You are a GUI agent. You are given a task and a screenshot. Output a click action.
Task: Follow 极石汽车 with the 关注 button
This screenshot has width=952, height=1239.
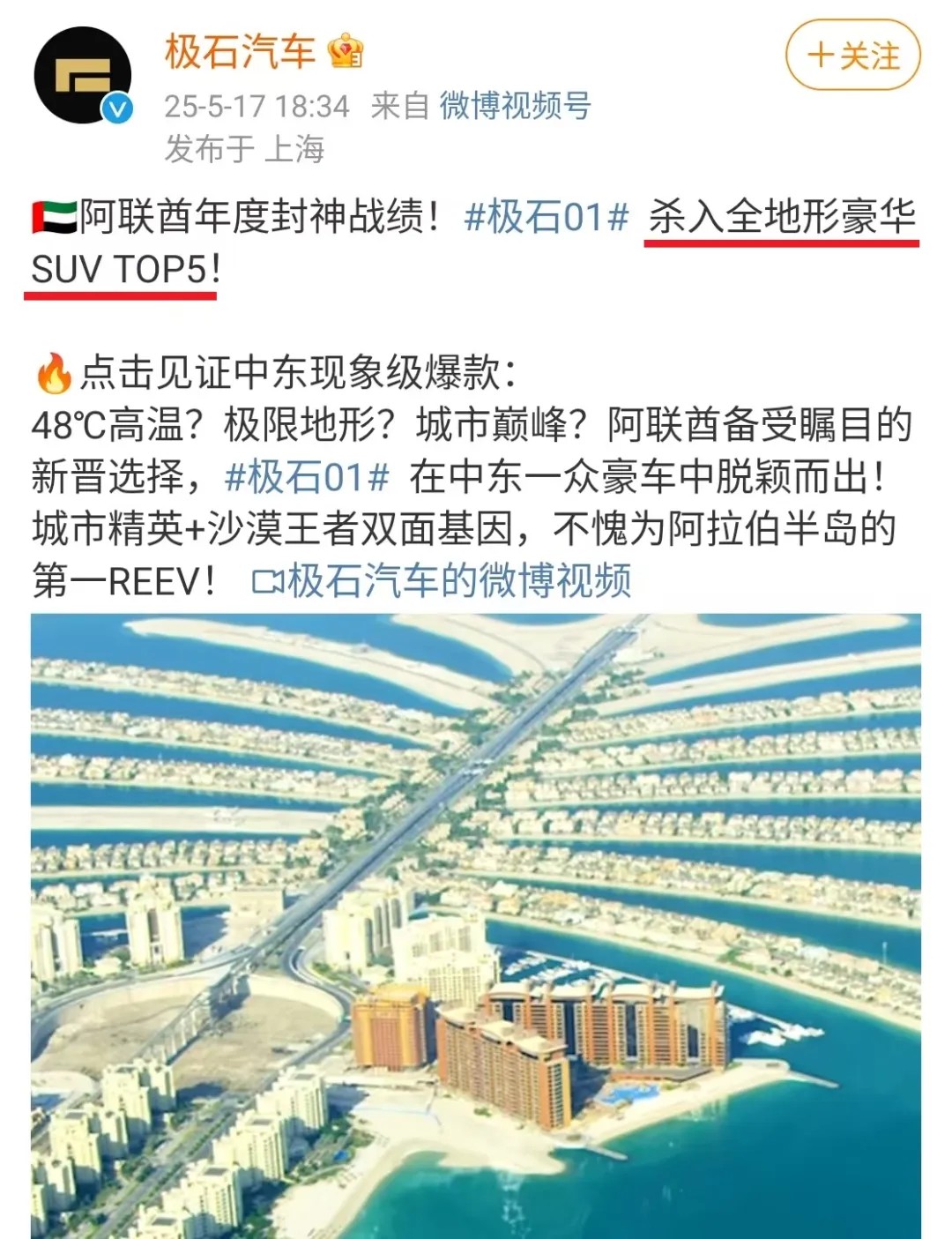[852, 56]
